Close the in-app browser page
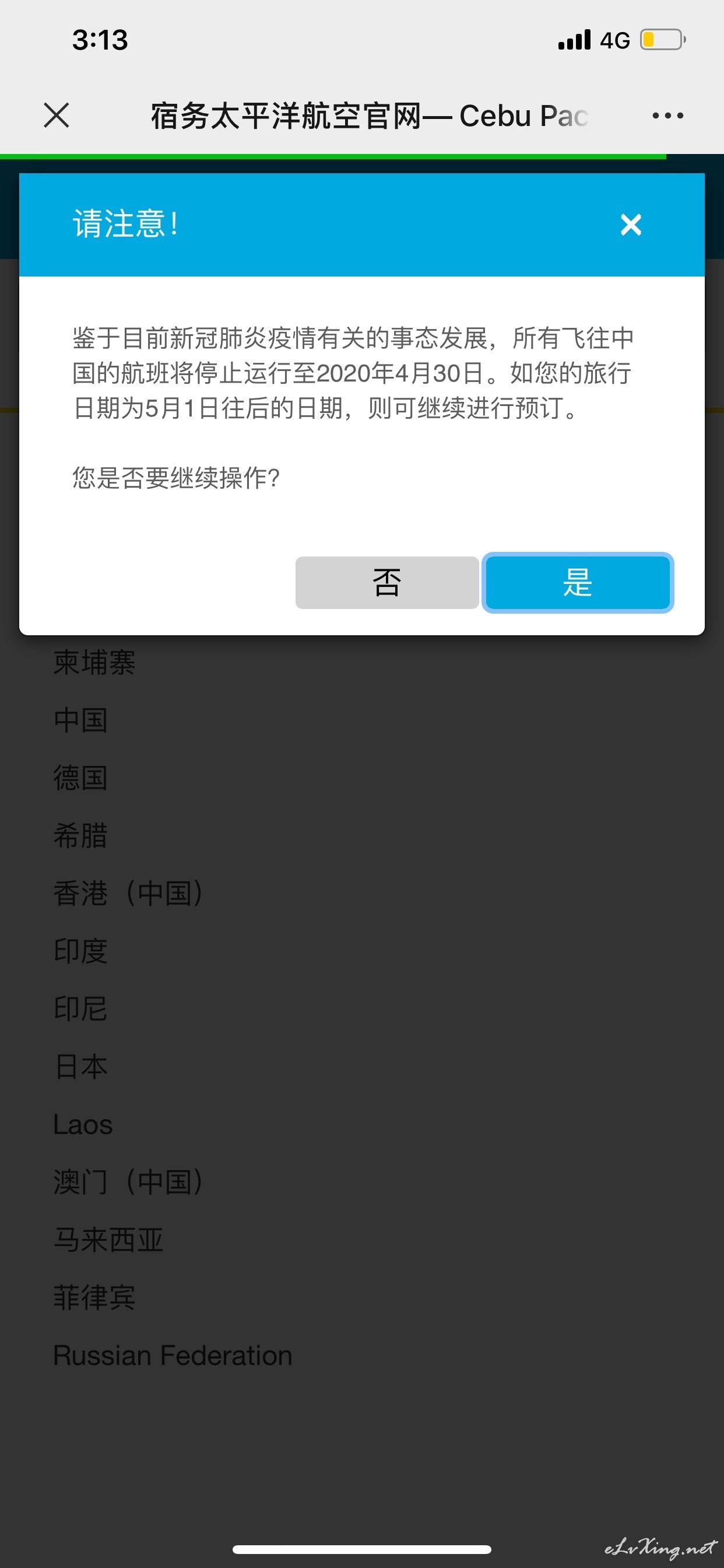The image size is (724, 1568). pos(57,115)
